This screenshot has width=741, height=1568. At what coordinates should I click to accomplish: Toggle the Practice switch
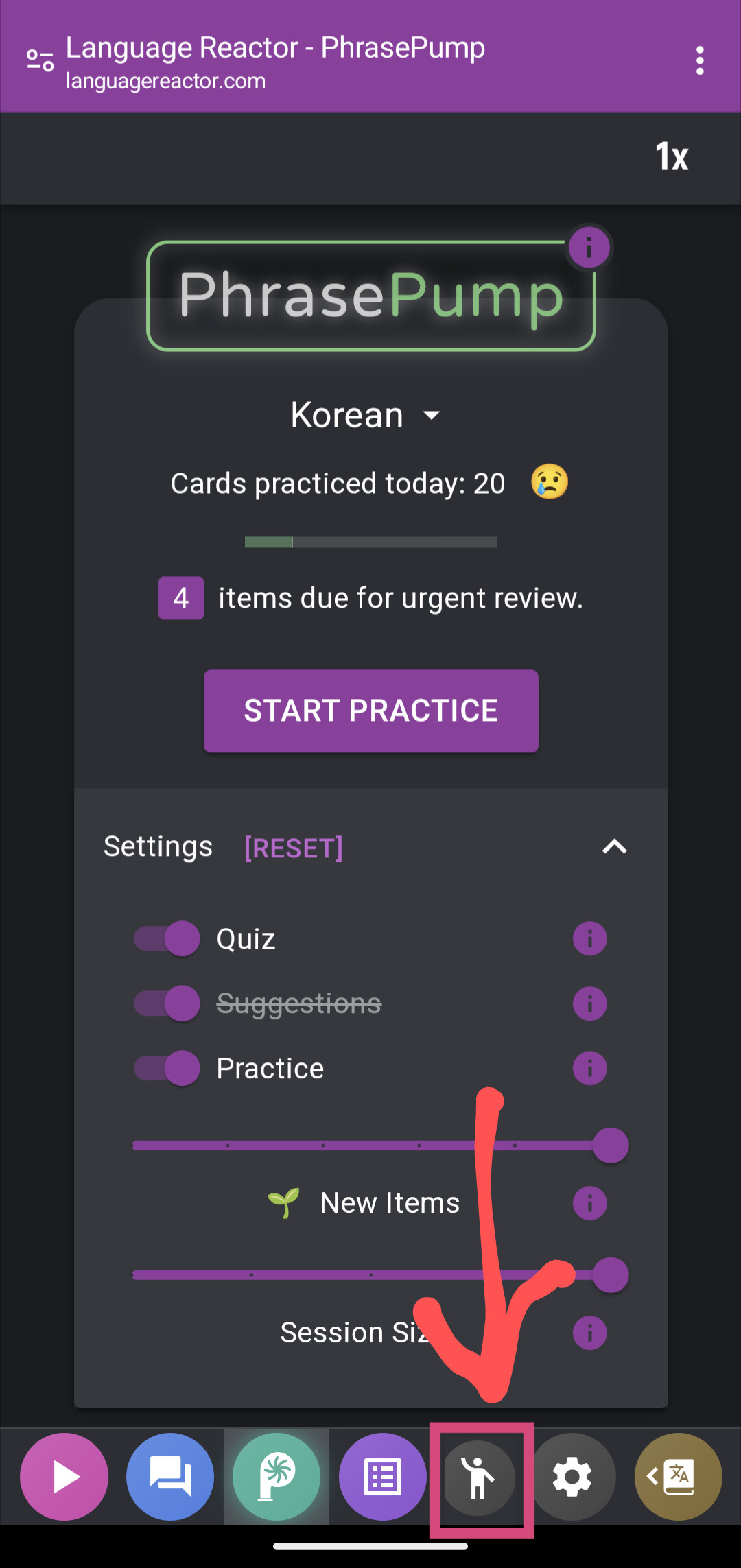pos(167,1068)
